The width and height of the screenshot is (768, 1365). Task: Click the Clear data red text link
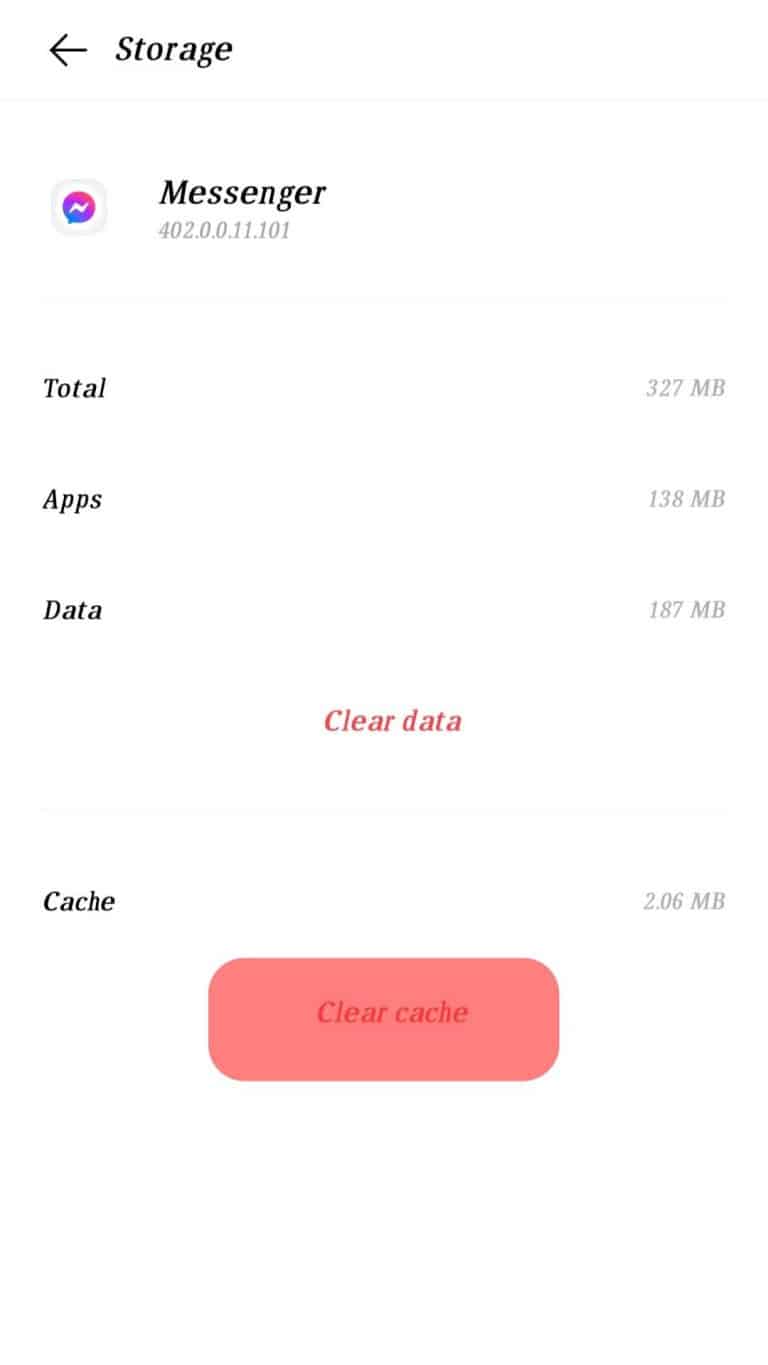click(392, 720)
